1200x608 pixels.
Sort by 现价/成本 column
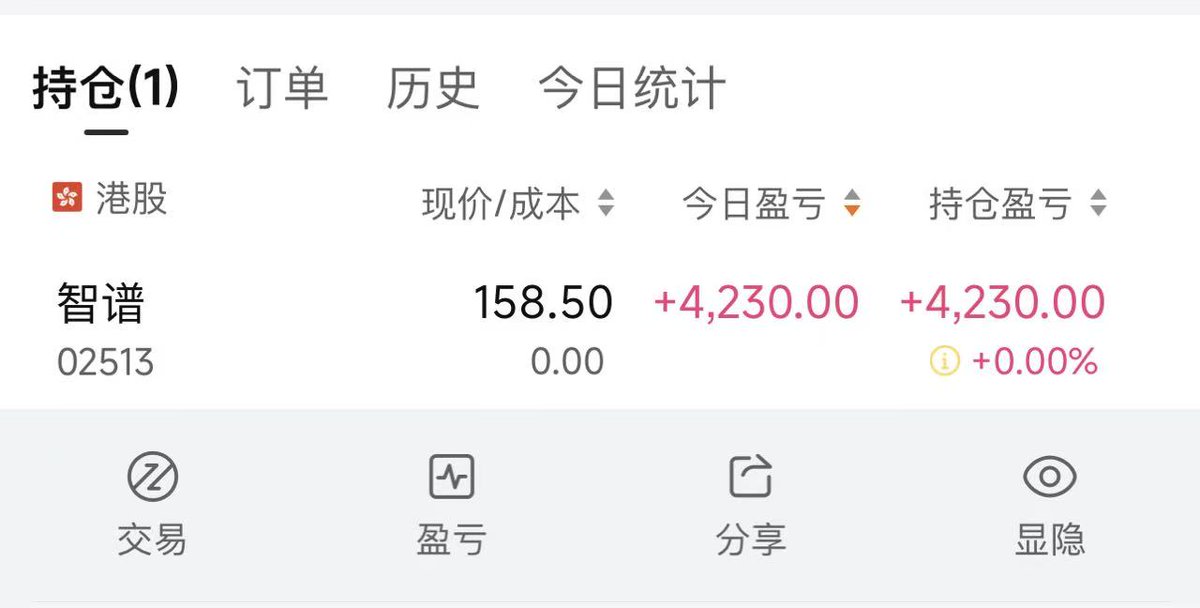(x=518, y=204)
